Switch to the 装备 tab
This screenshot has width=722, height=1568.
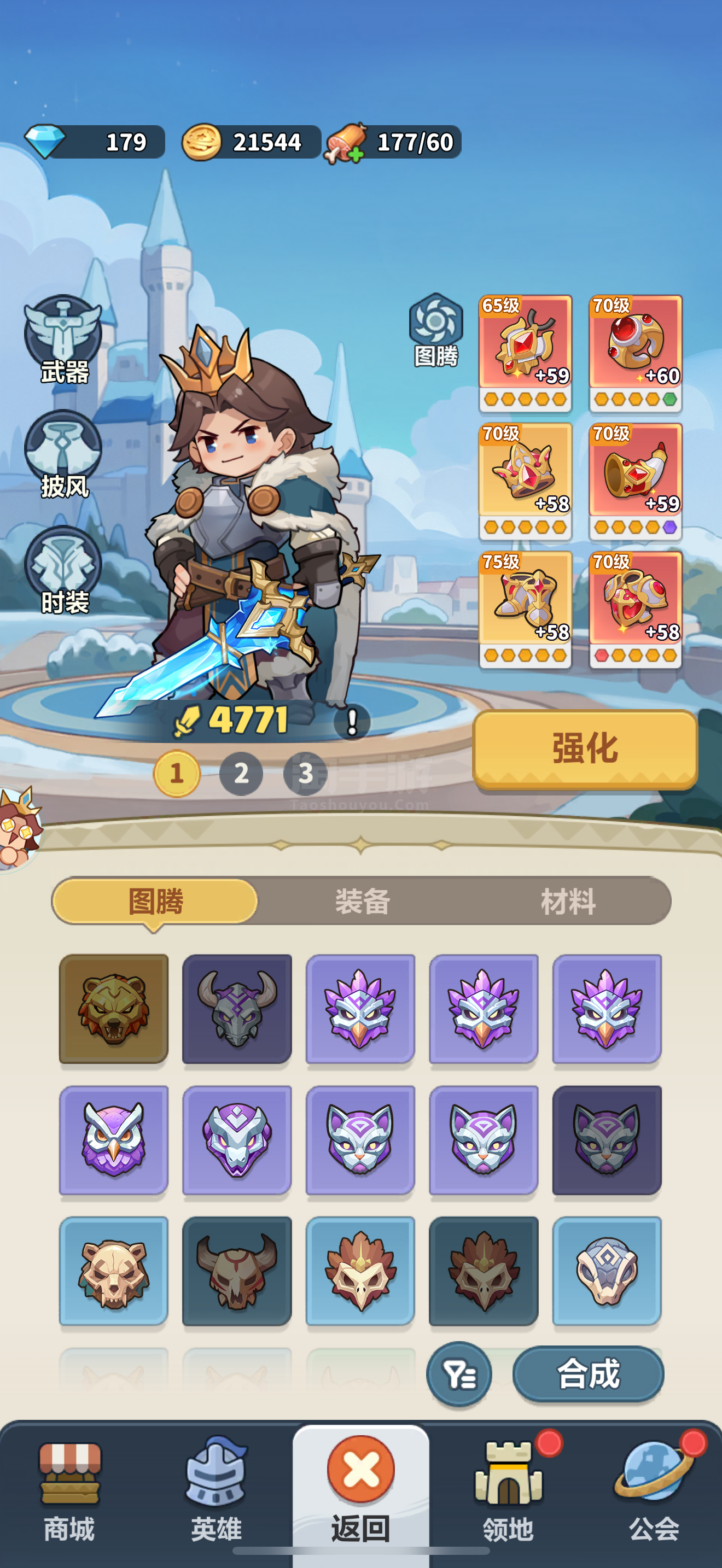pyautogui.click(x=362, y=901)
